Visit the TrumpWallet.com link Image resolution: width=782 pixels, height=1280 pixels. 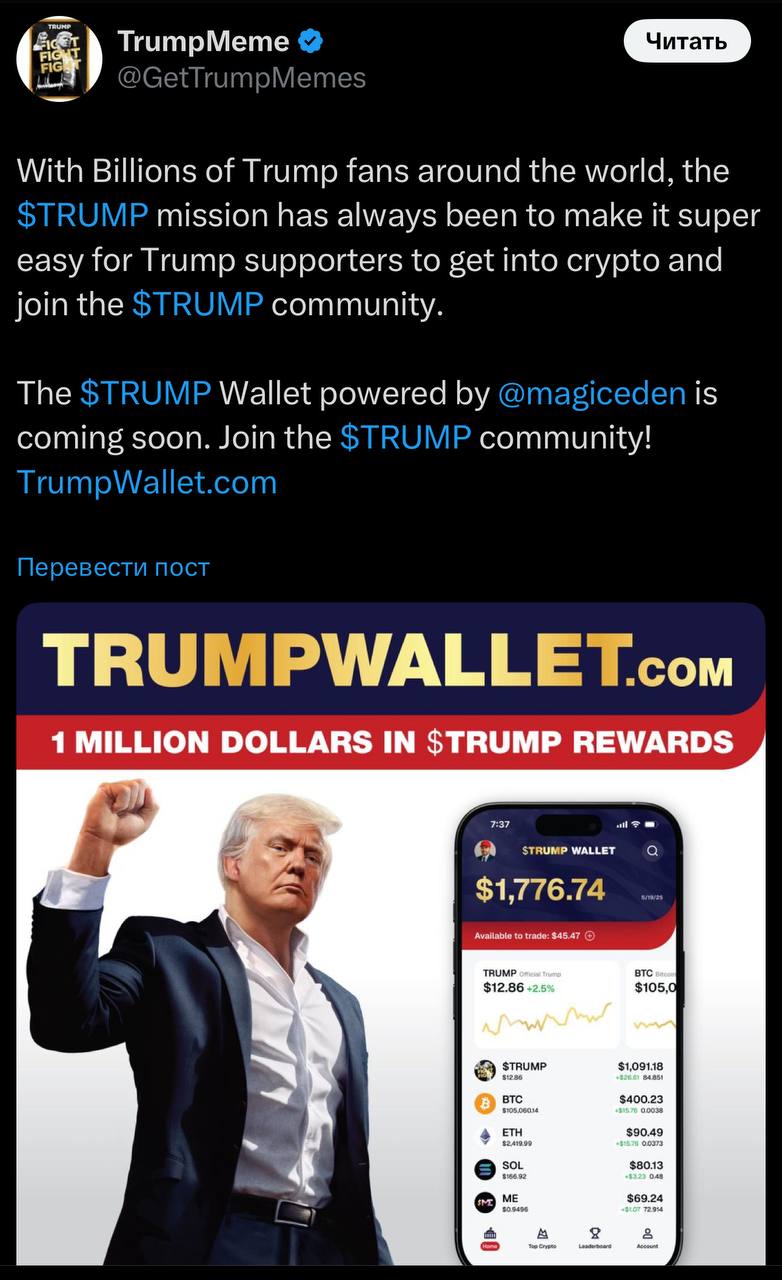tap(147, 482)
